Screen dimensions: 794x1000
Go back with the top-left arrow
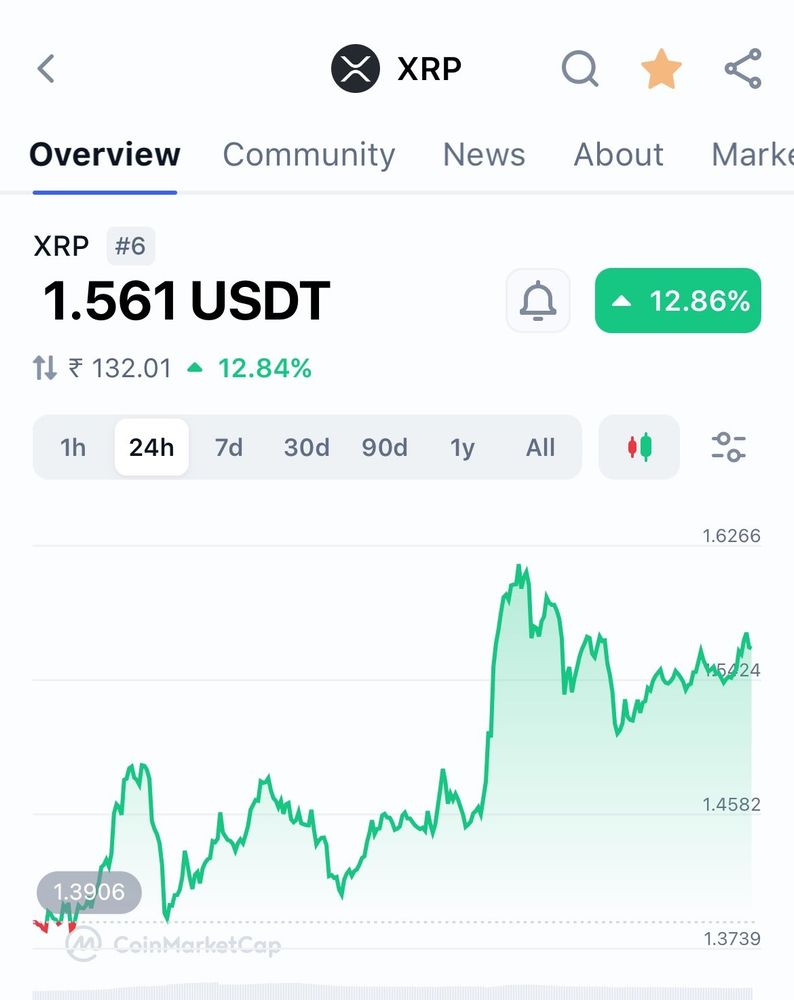coord(46,68)
